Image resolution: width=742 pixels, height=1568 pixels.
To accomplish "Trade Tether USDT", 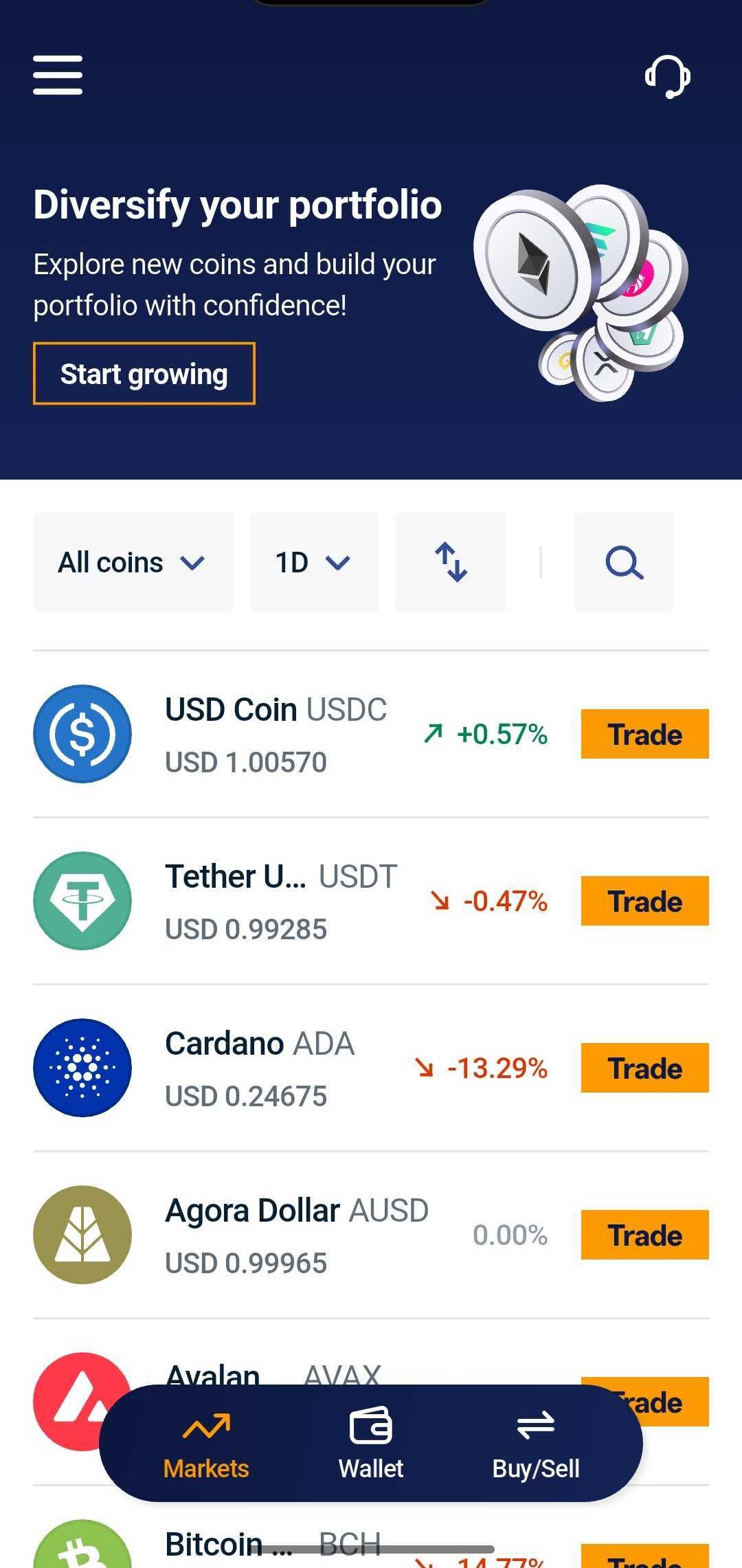I will 644,901.
